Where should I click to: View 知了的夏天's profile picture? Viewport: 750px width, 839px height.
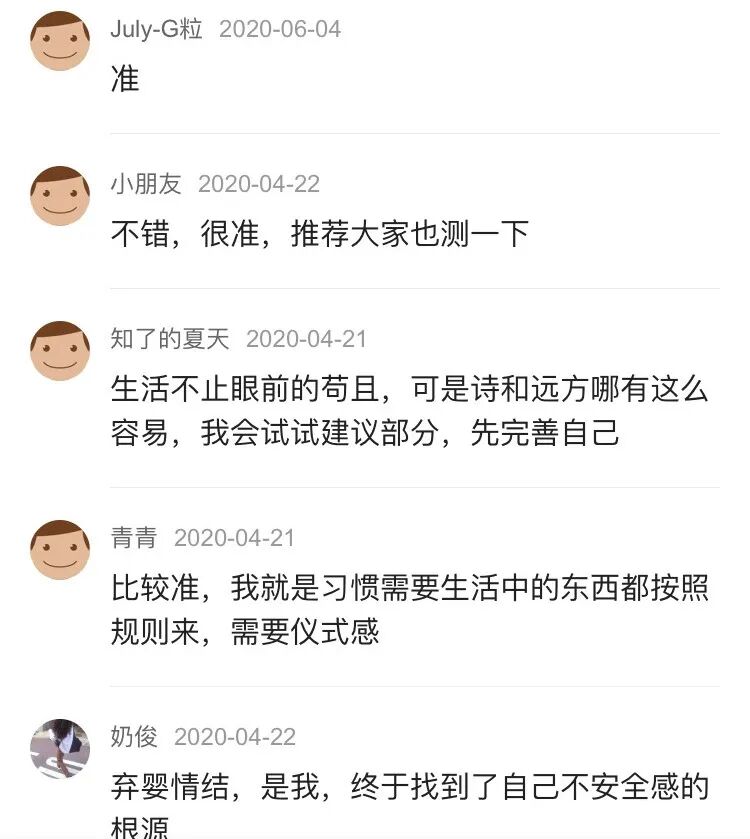pos(60,351)
